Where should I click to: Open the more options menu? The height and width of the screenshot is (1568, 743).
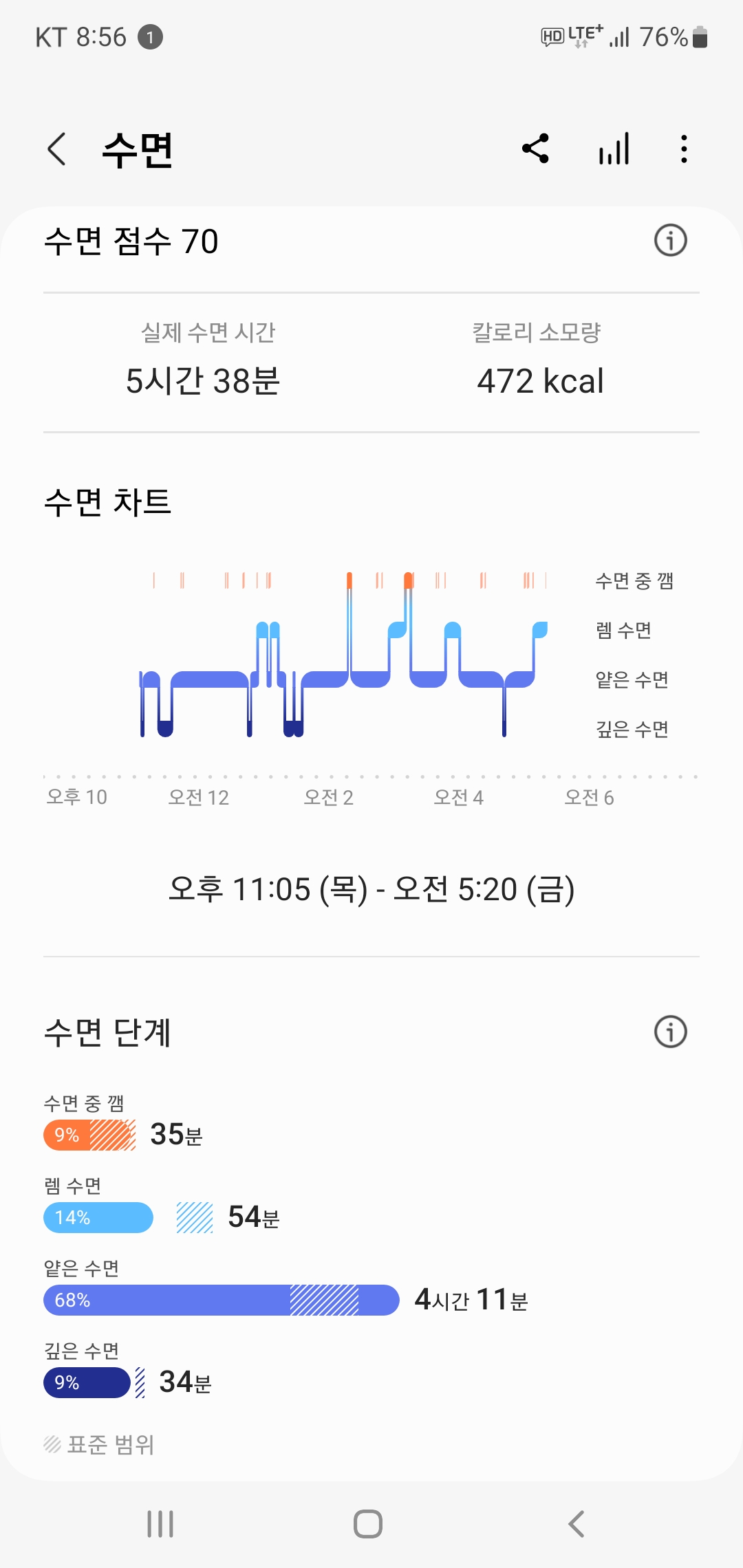[683, 149]
